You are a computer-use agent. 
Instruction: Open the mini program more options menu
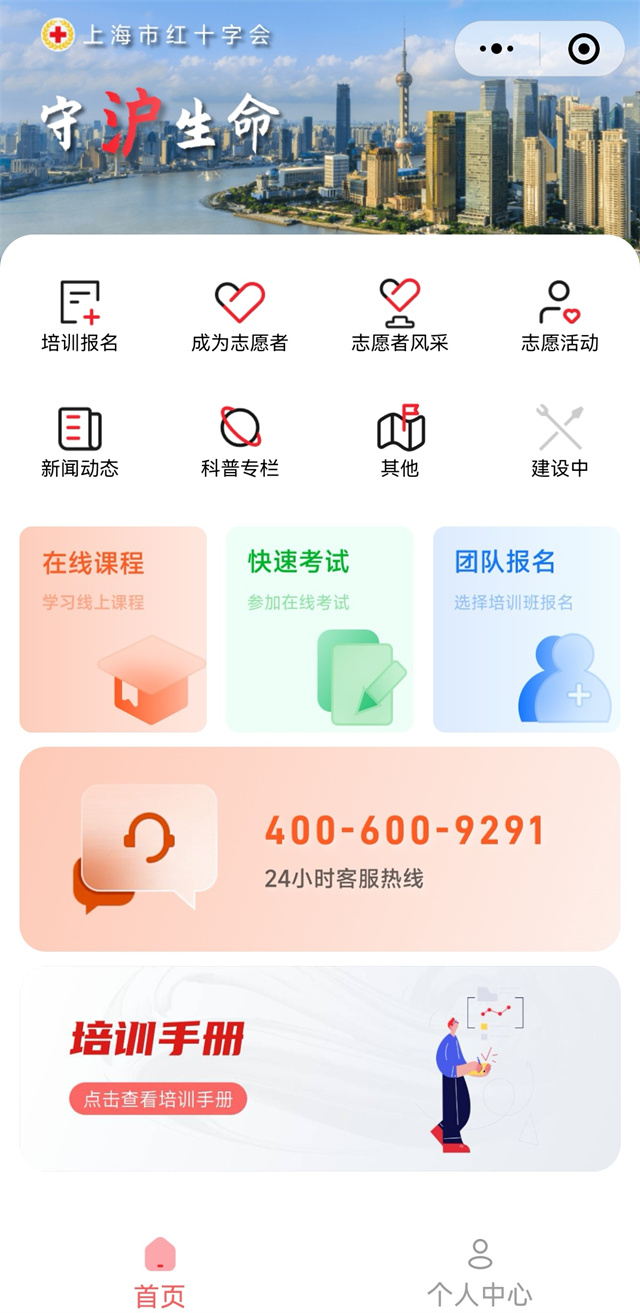coord(497,48)
